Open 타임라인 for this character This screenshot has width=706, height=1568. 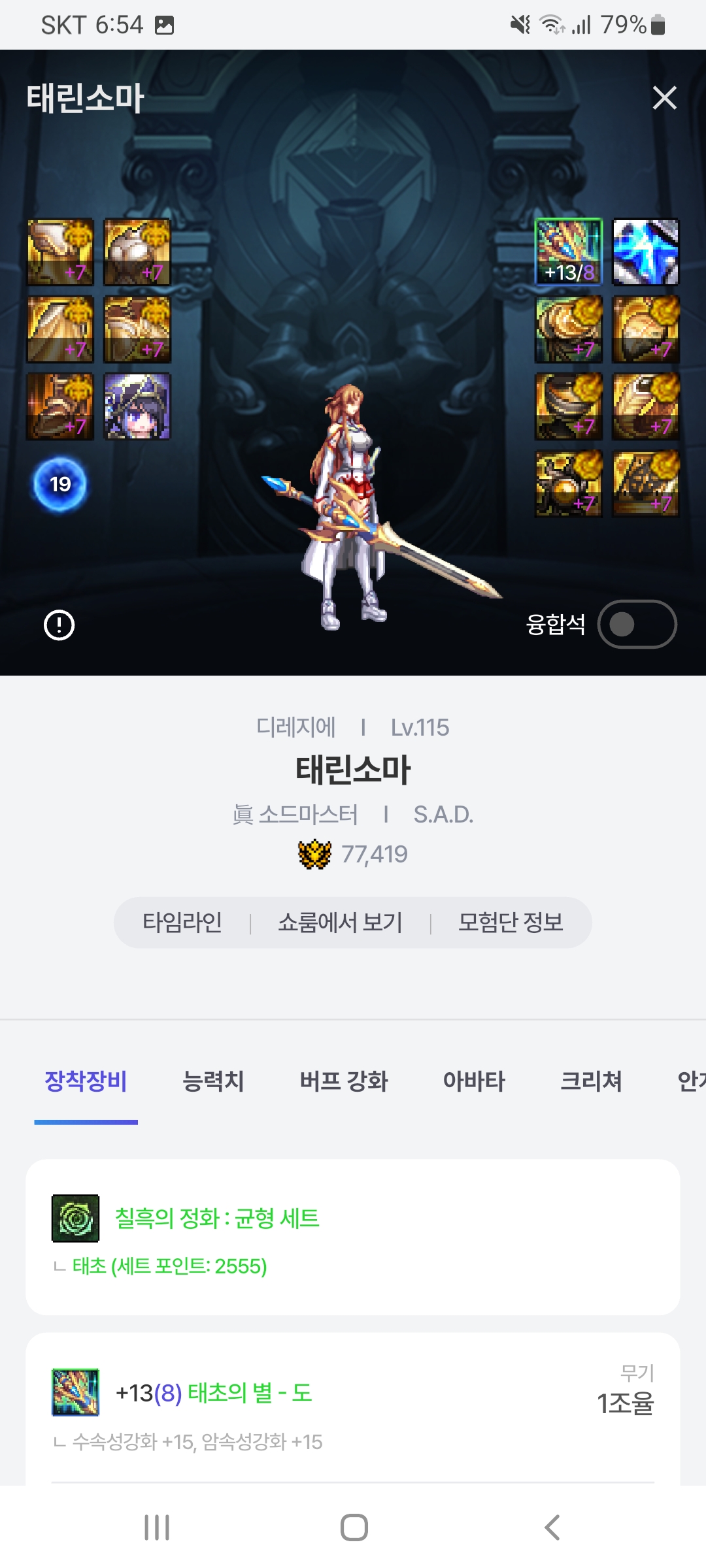[182, 923]
